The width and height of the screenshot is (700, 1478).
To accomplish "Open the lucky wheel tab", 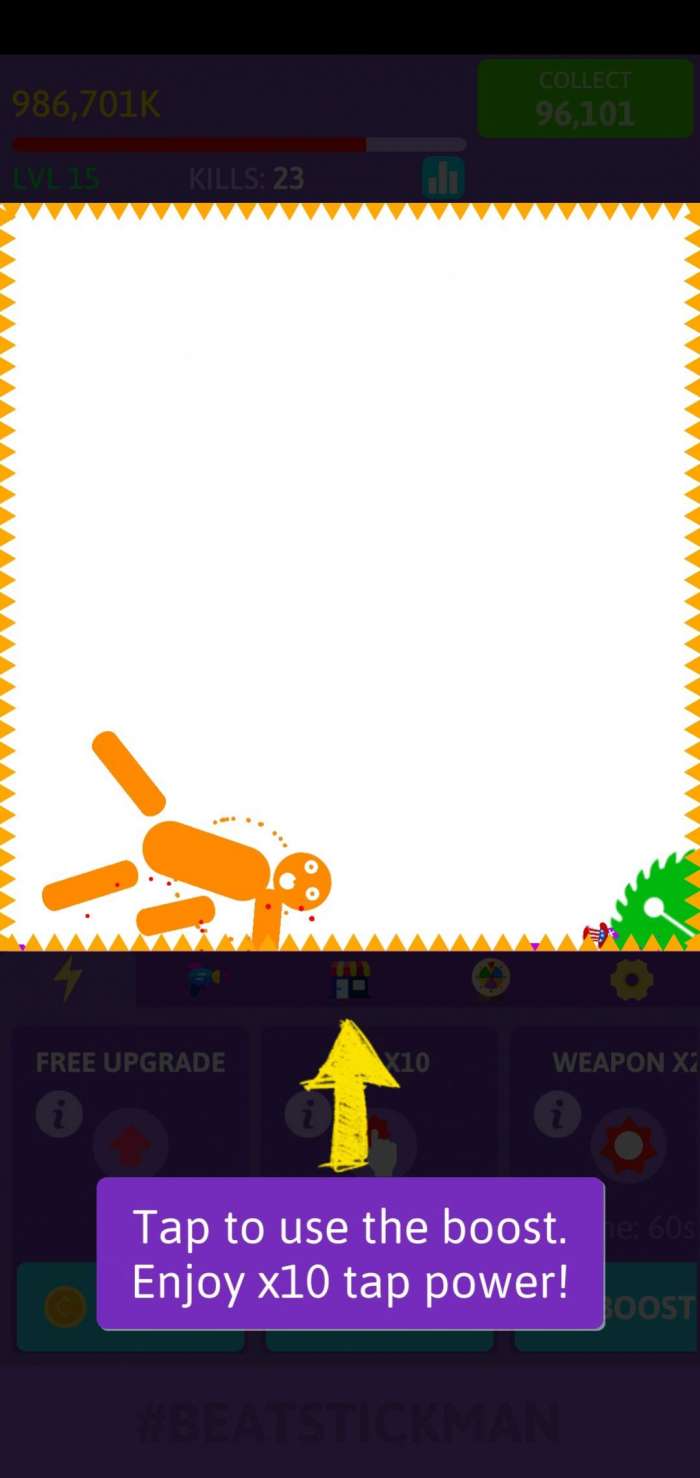I will (x=491, y=979).
